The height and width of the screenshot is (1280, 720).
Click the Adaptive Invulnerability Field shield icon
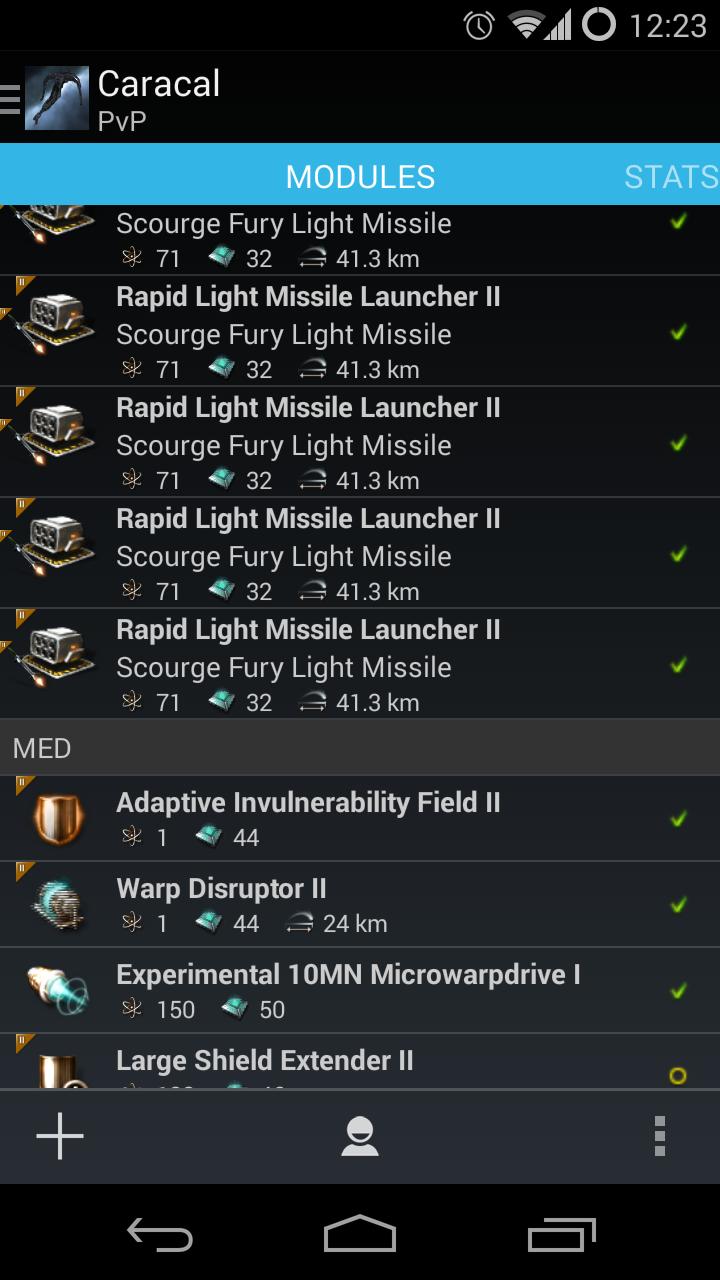55,816
